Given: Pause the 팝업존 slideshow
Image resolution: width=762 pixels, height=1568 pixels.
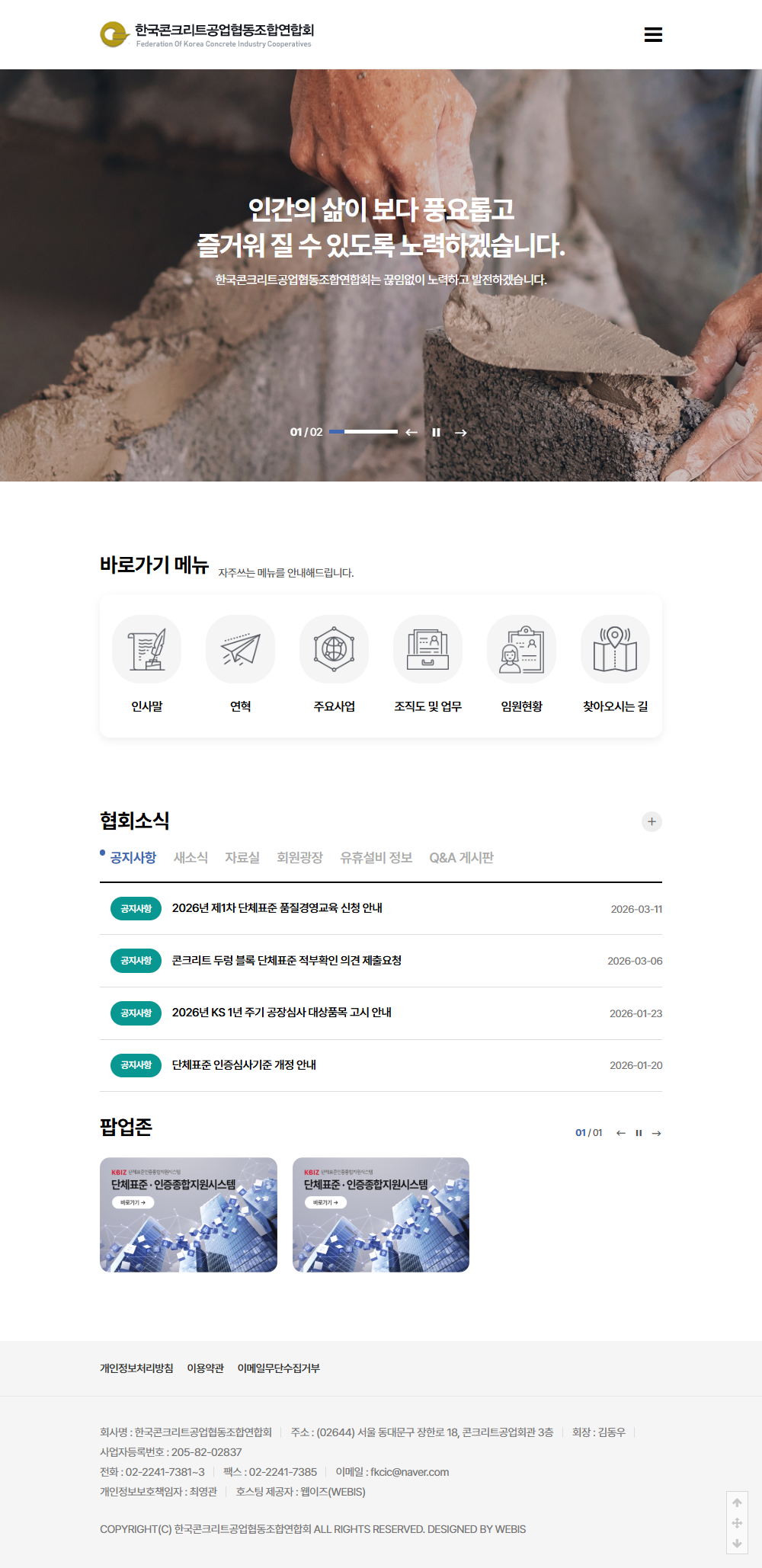Looking at the screenshot, I should 639,1133.
